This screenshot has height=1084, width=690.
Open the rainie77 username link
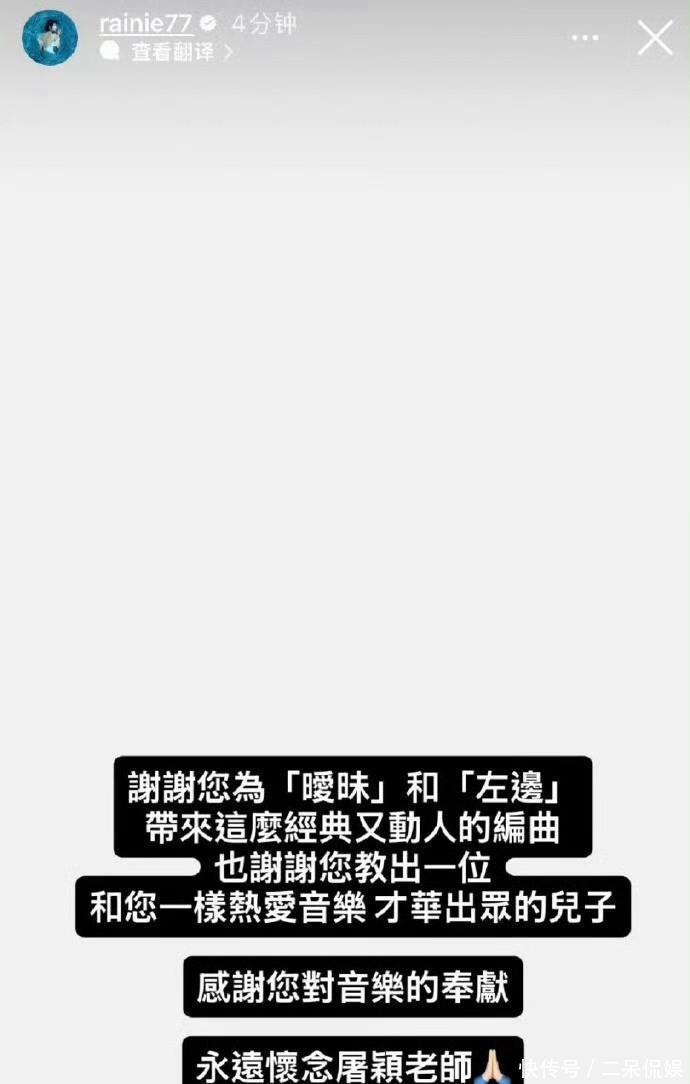pyautogui.click(x=145, y=24)
